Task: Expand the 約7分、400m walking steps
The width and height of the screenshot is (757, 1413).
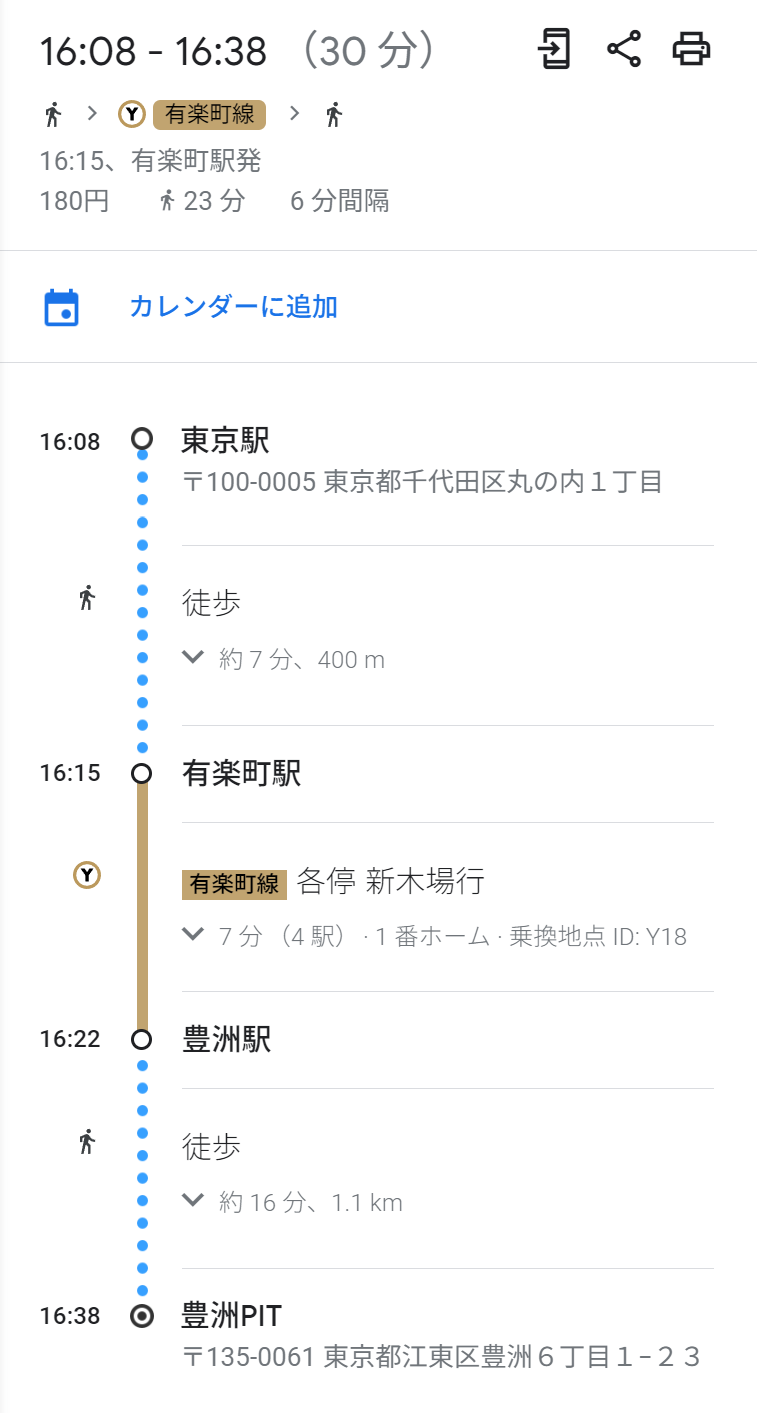Action: point(285,659)
